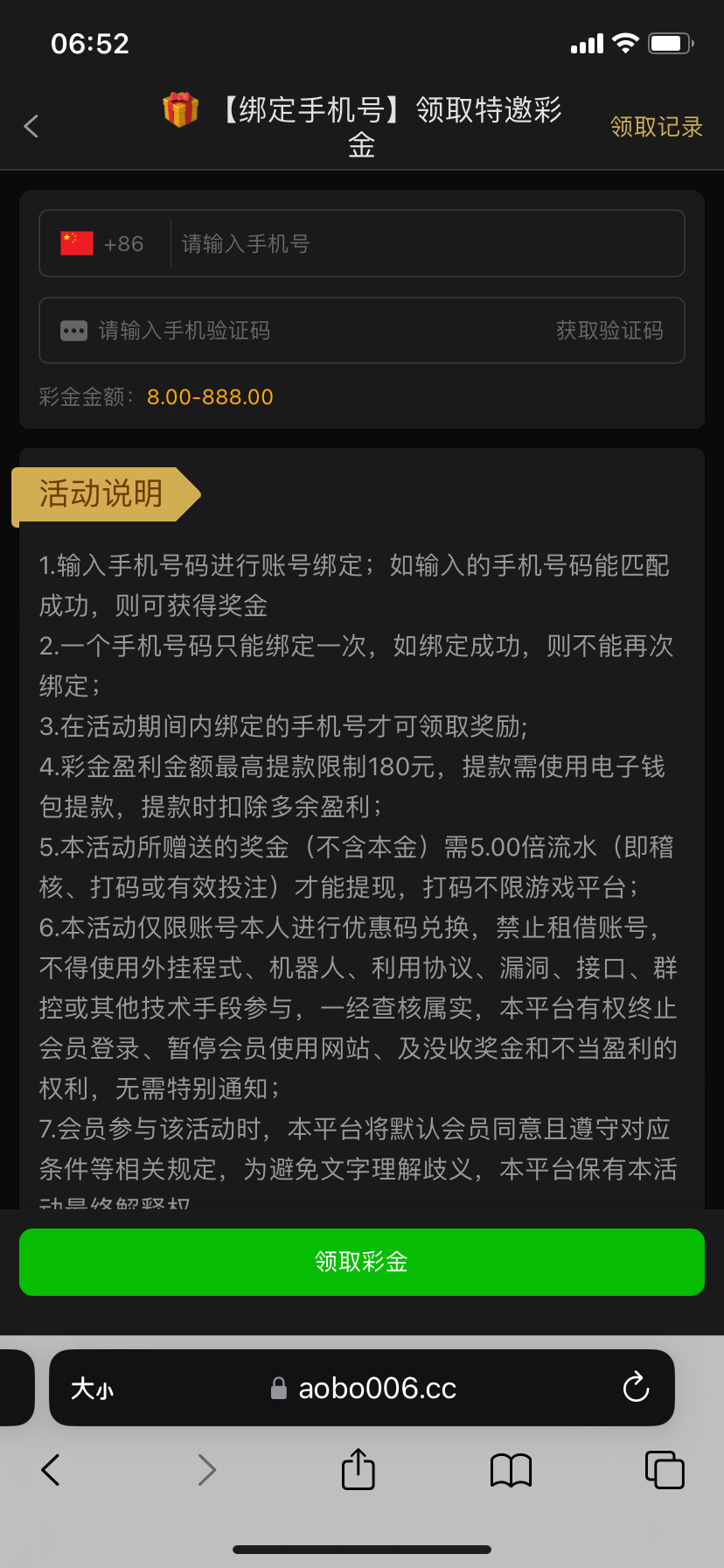Select the +86 country code

103,244
